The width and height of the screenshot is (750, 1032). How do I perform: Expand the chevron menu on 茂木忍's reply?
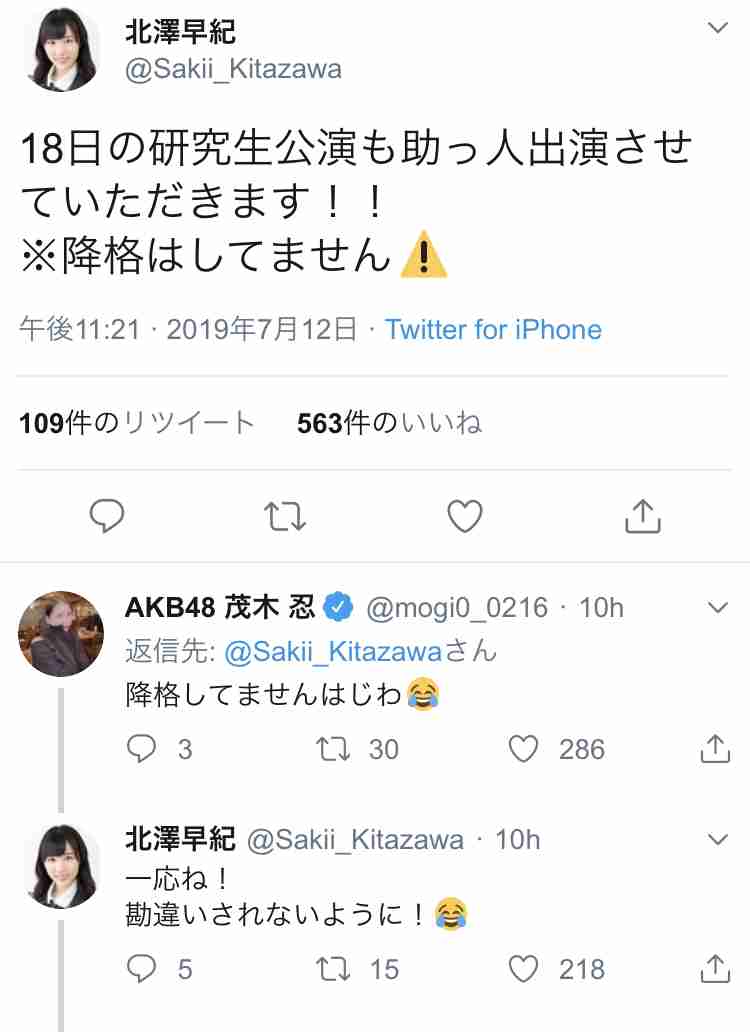(717, 607)
